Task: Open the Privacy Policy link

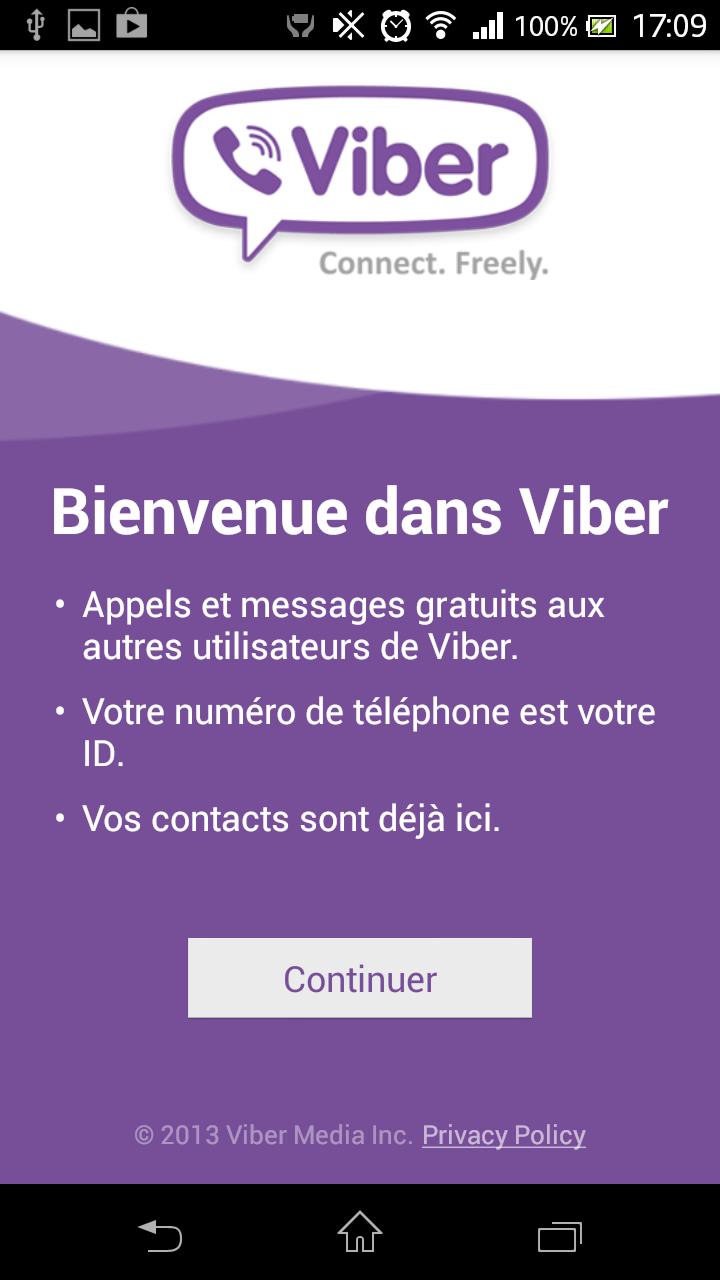Action: coord(504,1135)
